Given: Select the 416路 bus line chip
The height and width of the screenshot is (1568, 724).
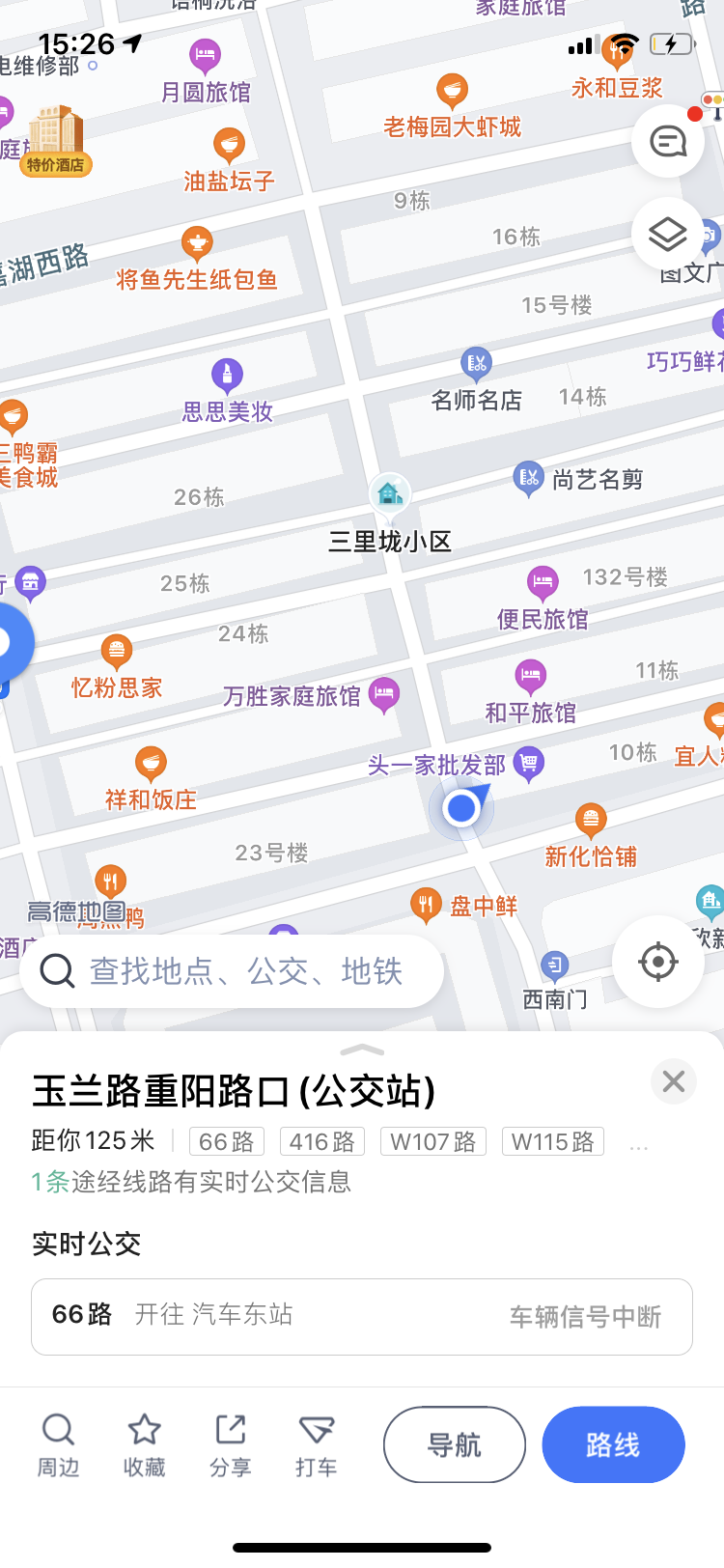Looking at the screenshot, I should (321, 1141).
